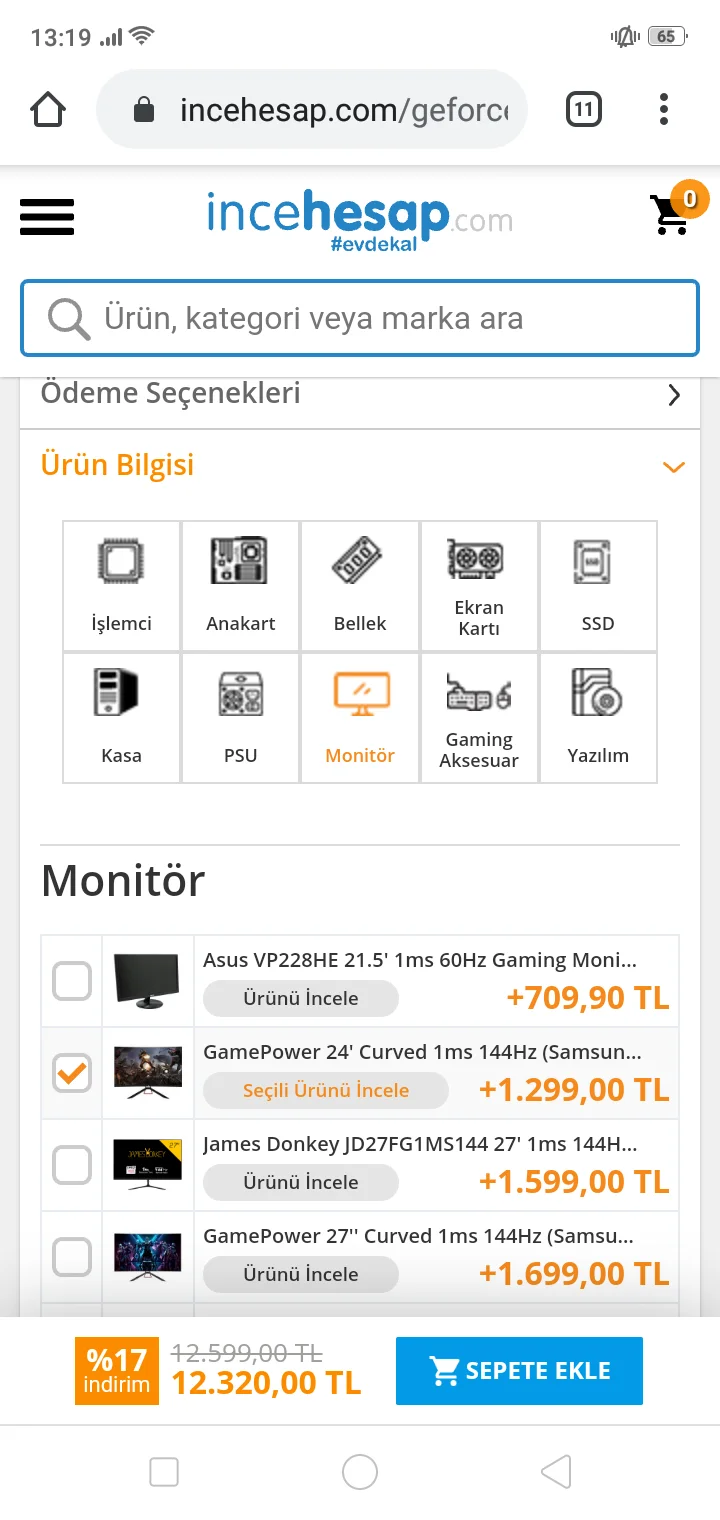Check the James Donkey JD27FG1MS144 monitor
Image resolution: width=720 pixels, height=1520 pixels.
pos(71,1164)
